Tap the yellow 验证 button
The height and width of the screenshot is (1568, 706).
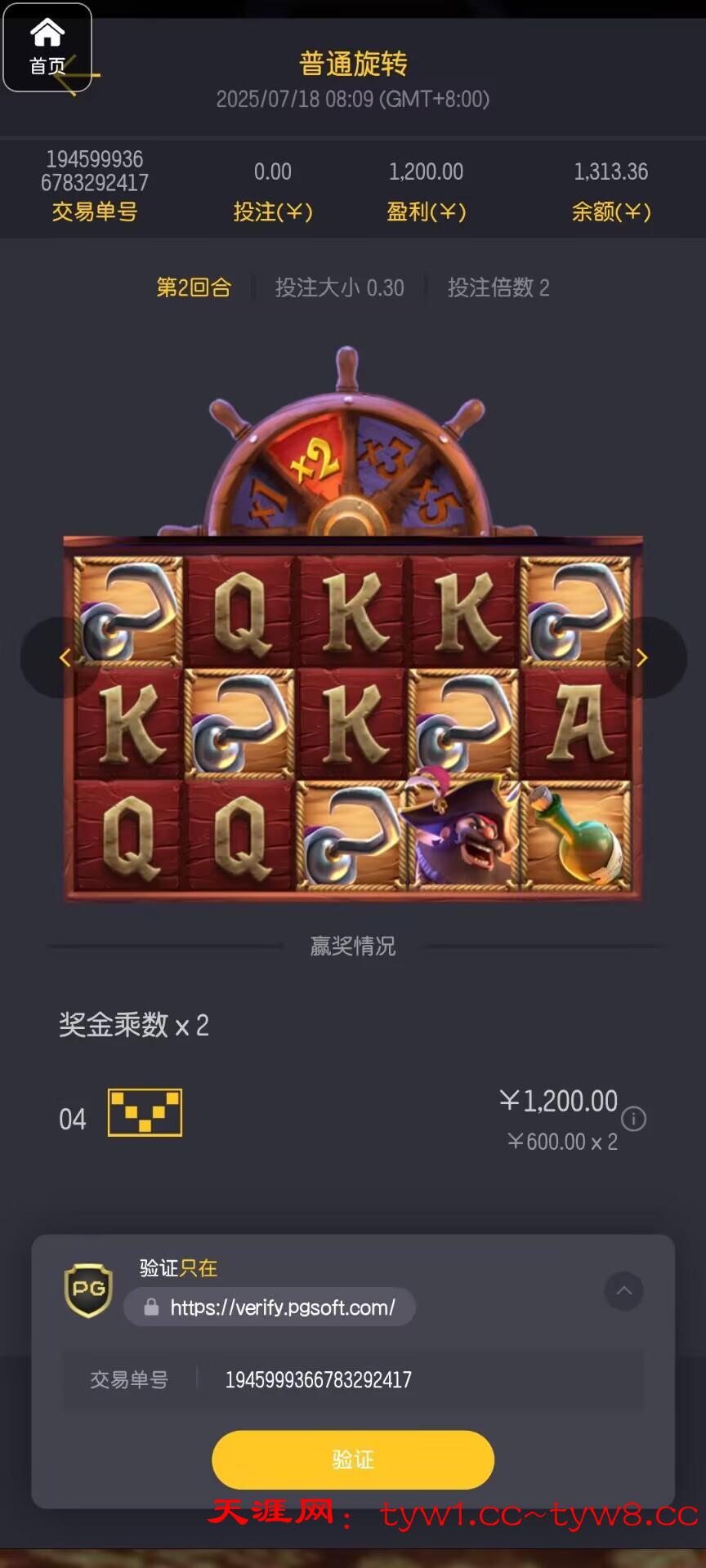(x=353, y=1459)
